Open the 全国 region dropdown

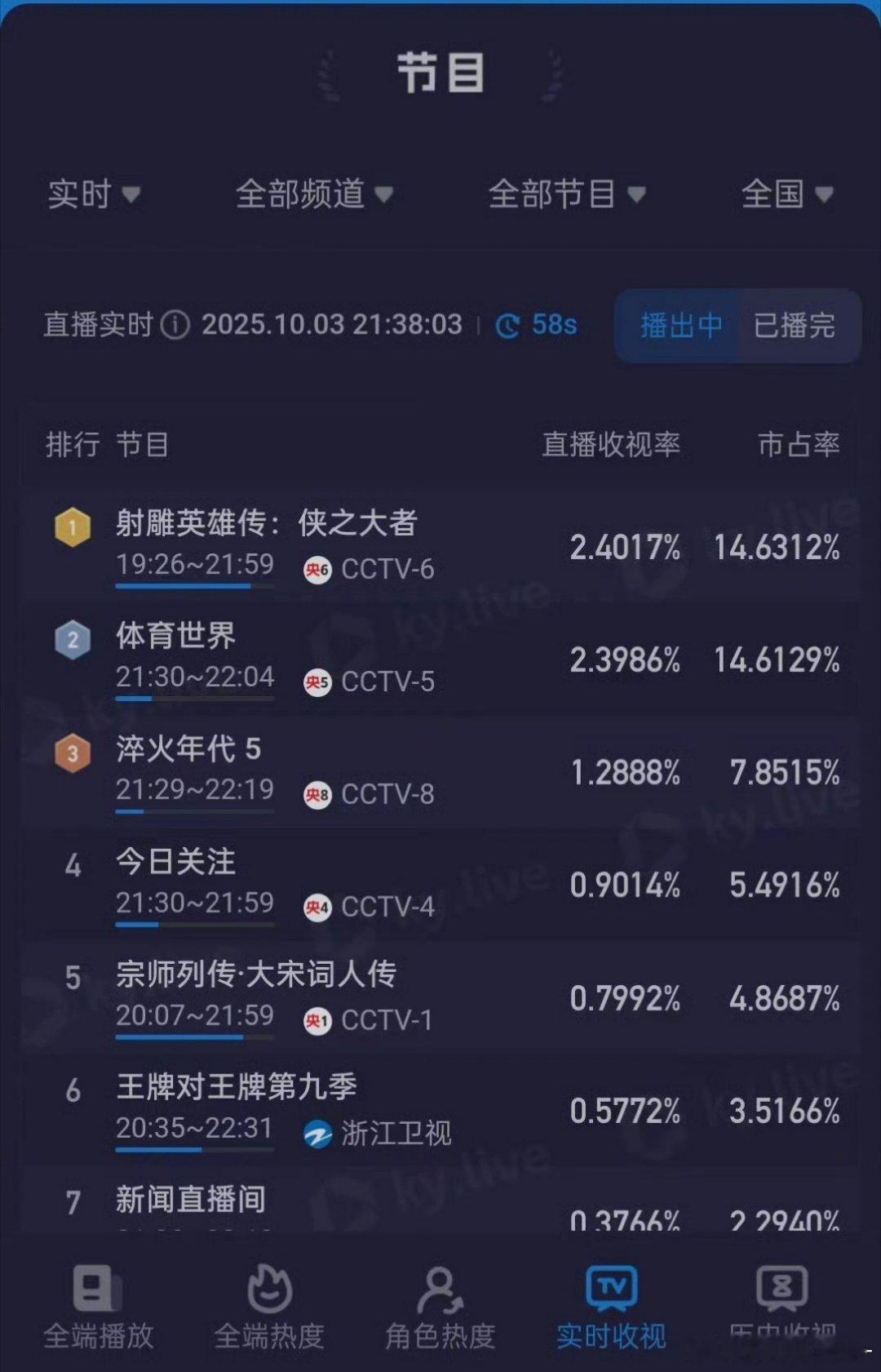(x=786, y=194)
